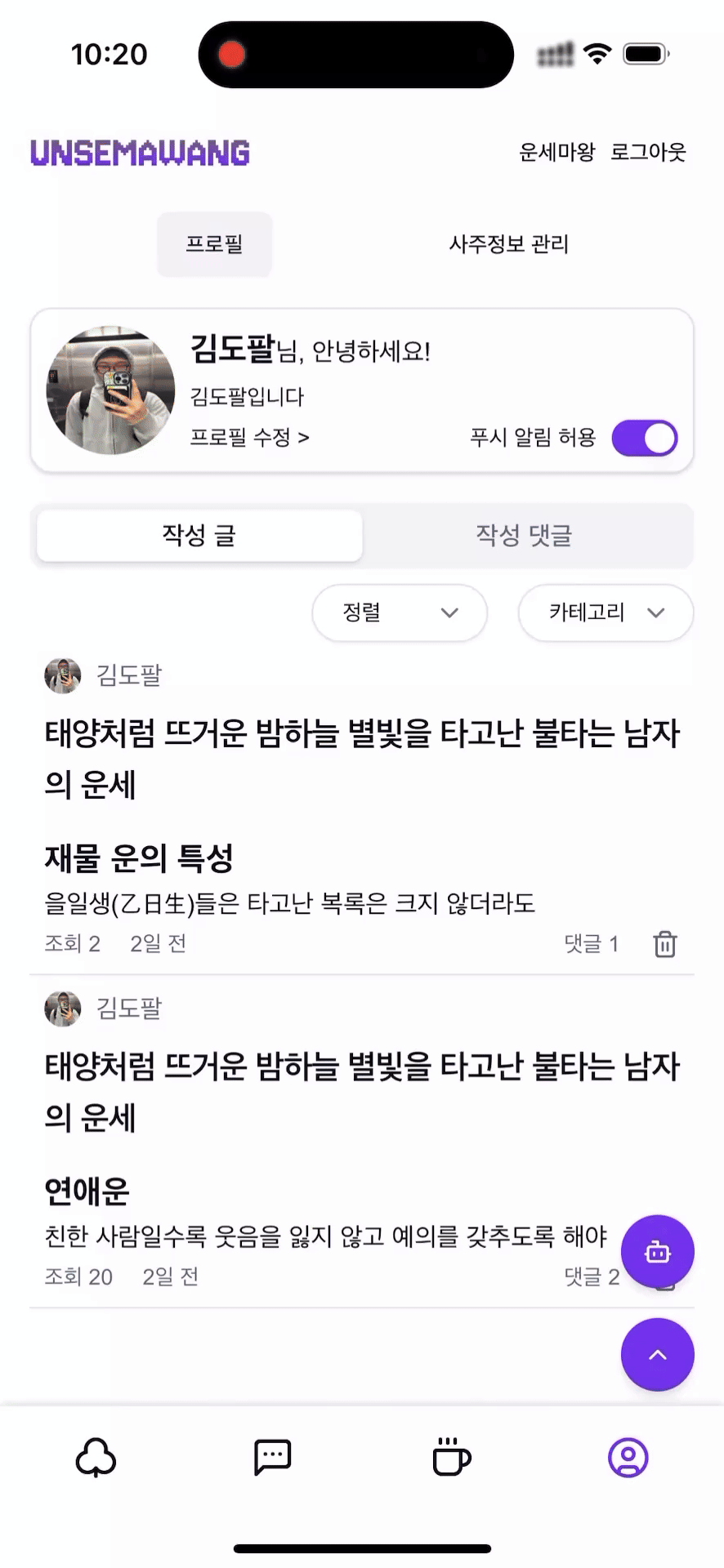This screenshot has width=724, height=1568.
Task: Disable the 푸시 알림 허용 switch
Action: pos(645,438)
